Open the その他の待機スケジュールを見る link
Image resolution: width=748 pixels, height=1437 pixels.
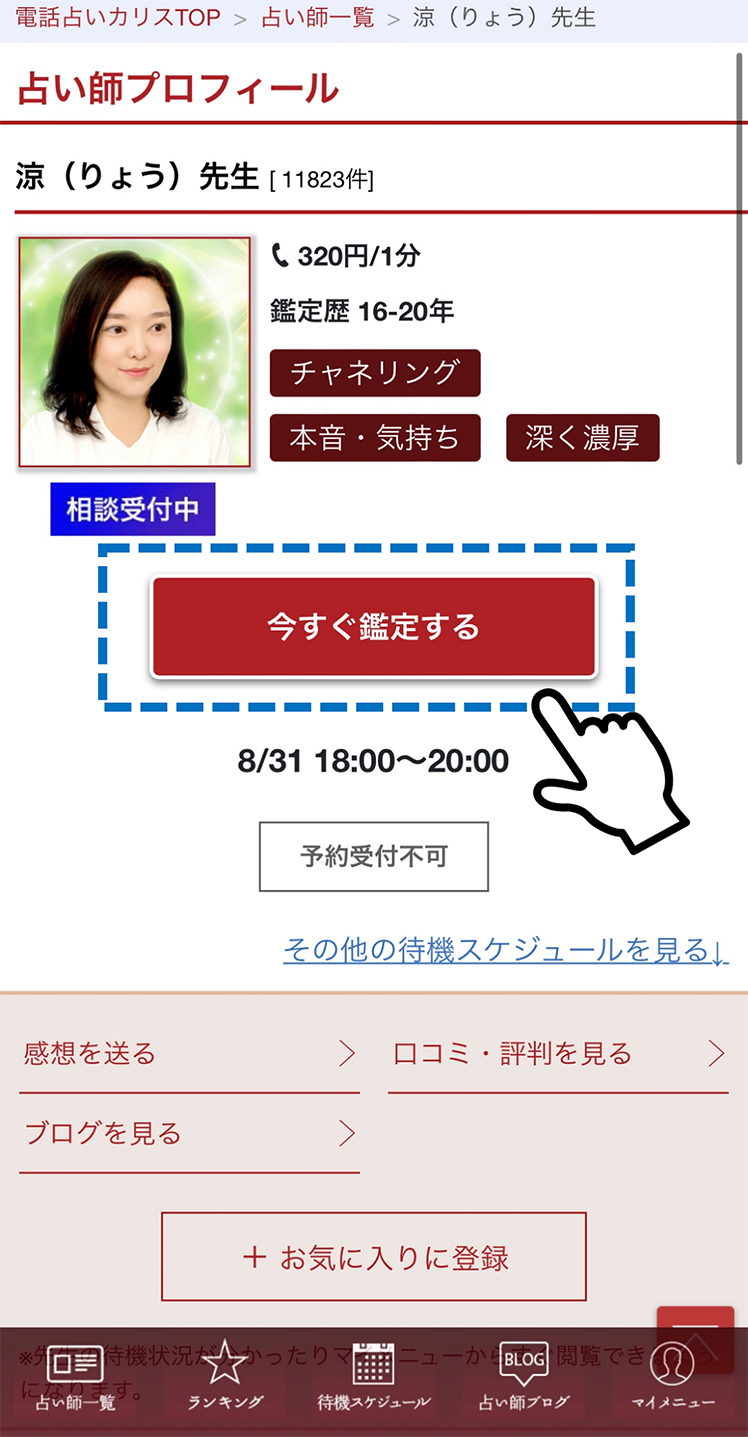coord(506,949)
